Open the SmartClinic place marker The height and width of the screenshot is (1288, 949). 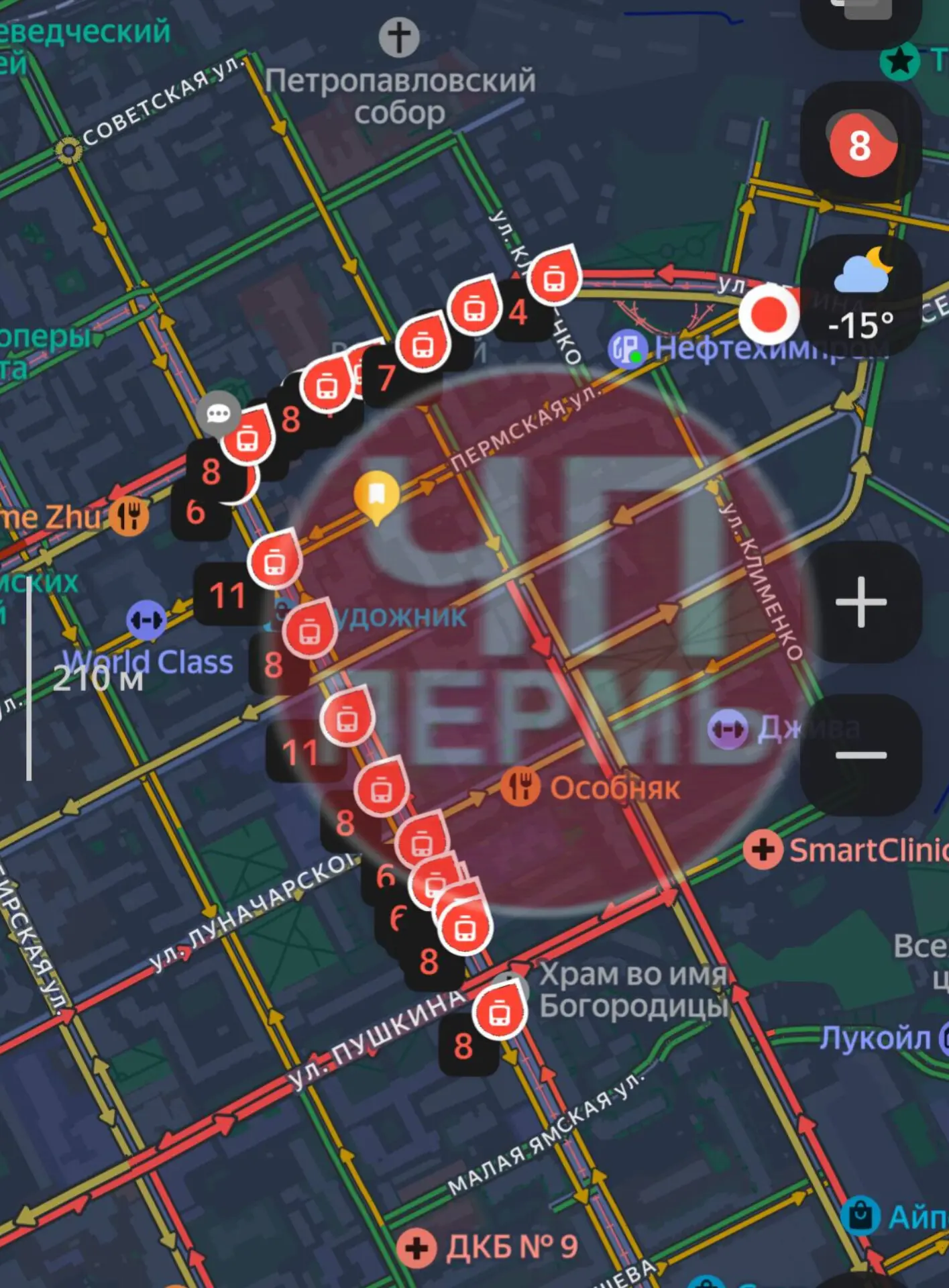click(x=763, y=850)
